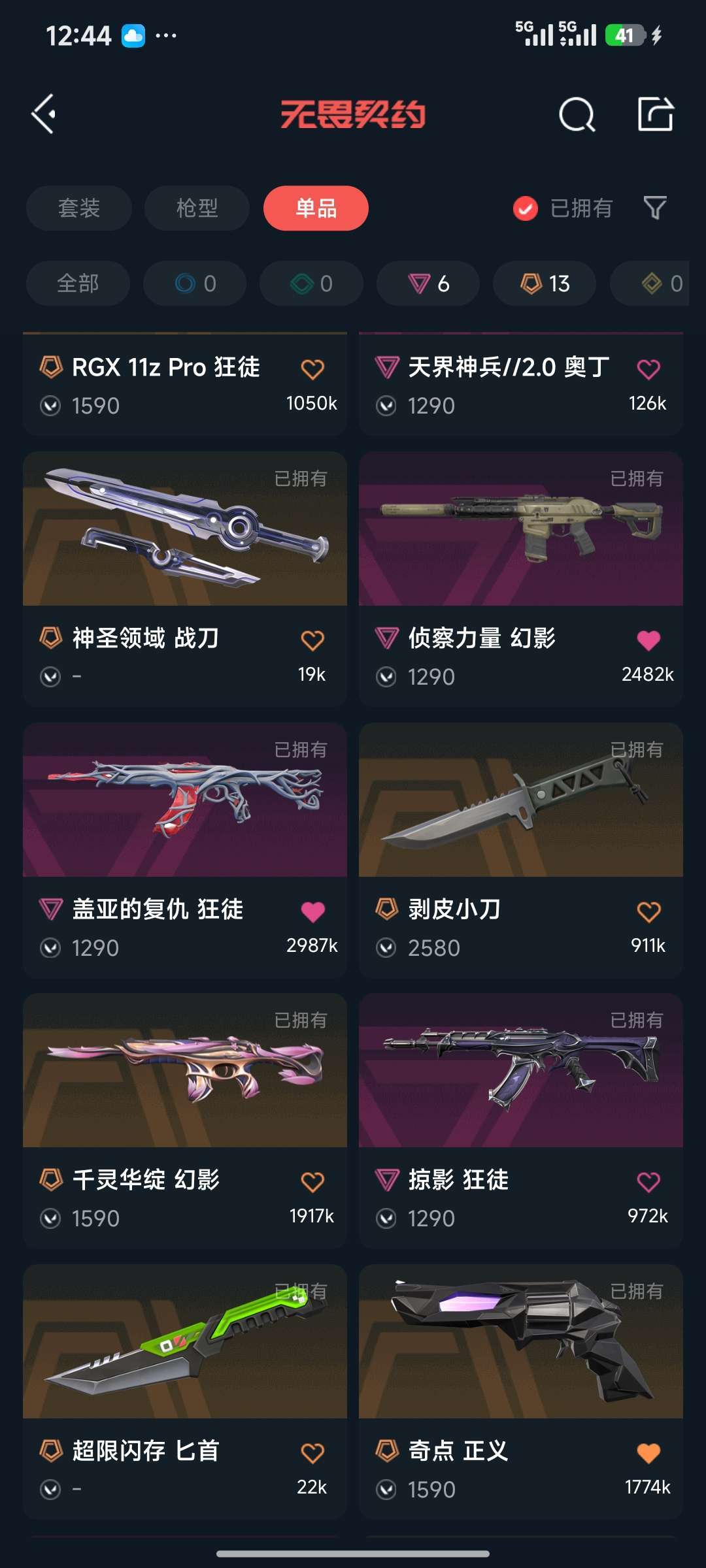Open the 盖亚的复仇 狂徒 card
Viewport: 706px width, 1568px height.
[x=185, y=850]
